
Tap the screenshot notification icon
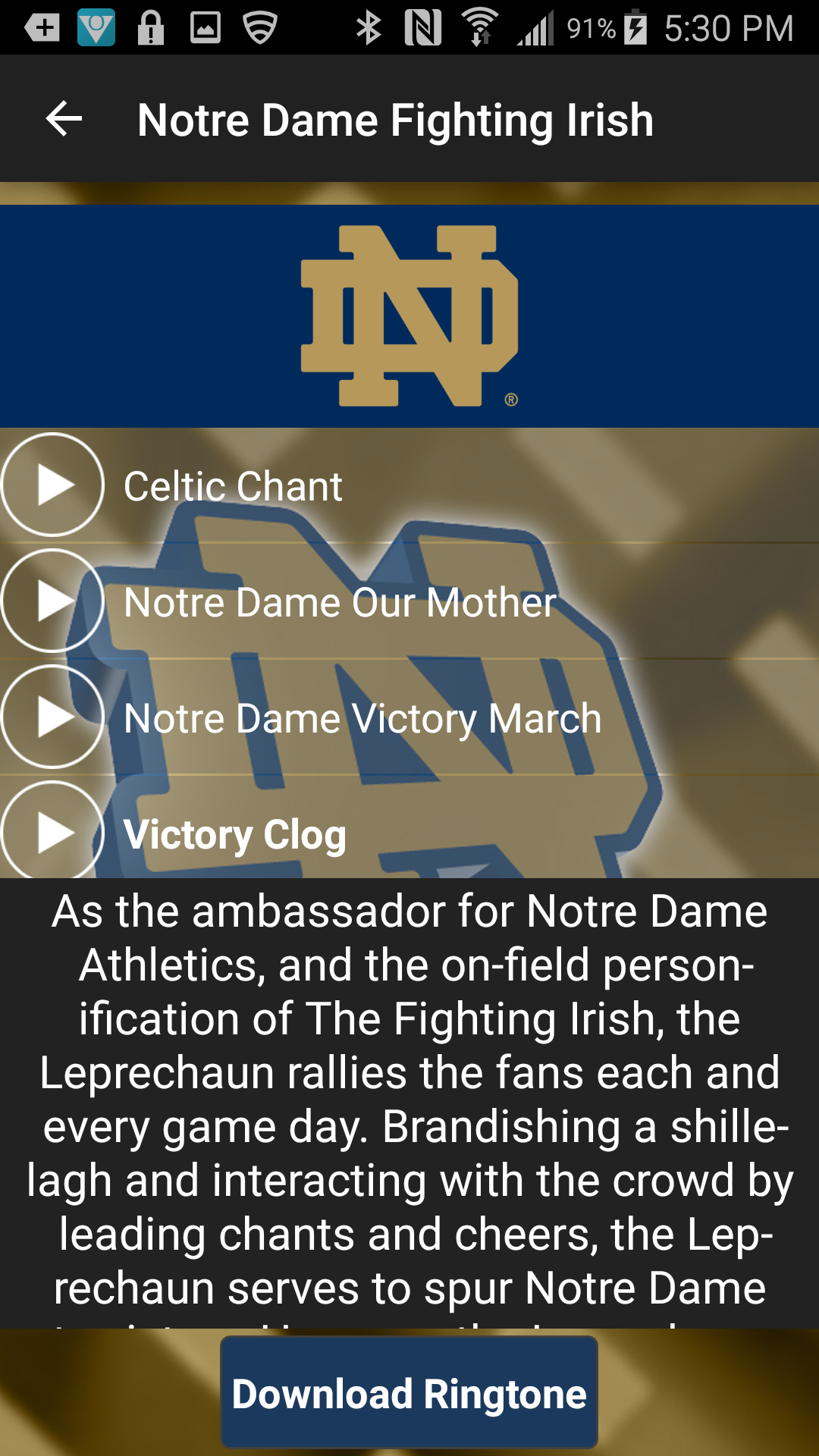pyautogui.click(x=205, y=27)
